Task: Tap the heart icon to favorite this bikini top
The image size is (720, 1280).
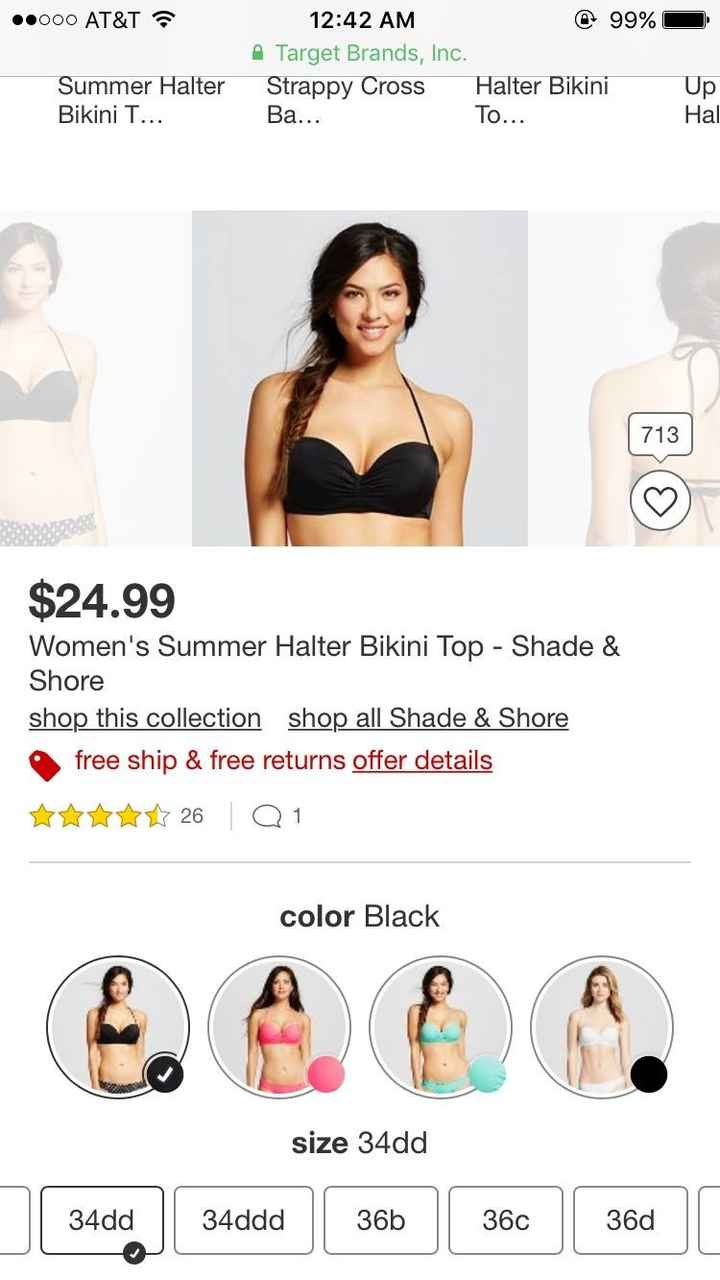Action: [x=660, y=499]
